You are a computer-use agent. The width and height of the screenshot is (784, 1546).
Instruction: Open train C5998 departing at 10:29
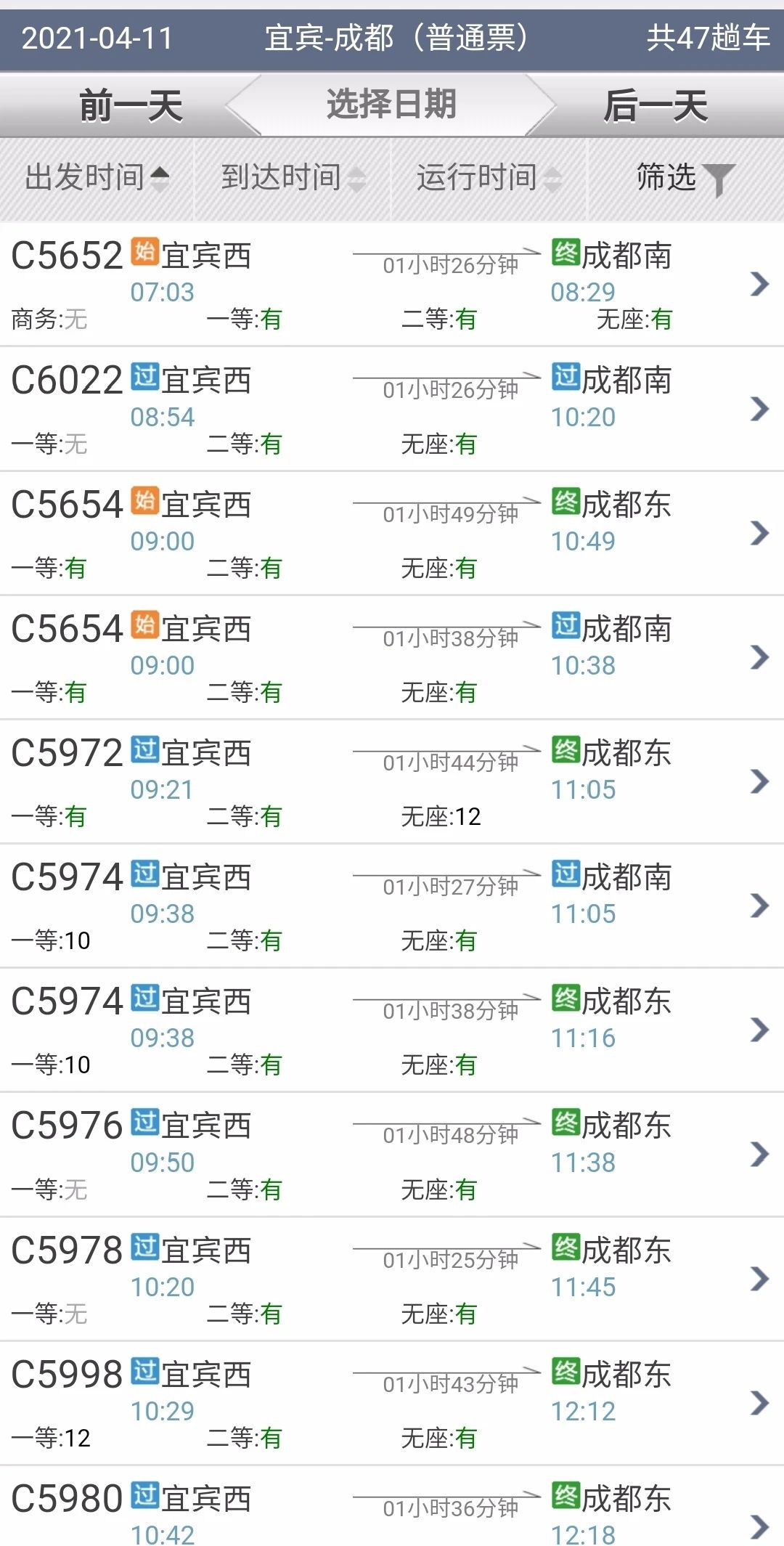tap(392, 1404)
